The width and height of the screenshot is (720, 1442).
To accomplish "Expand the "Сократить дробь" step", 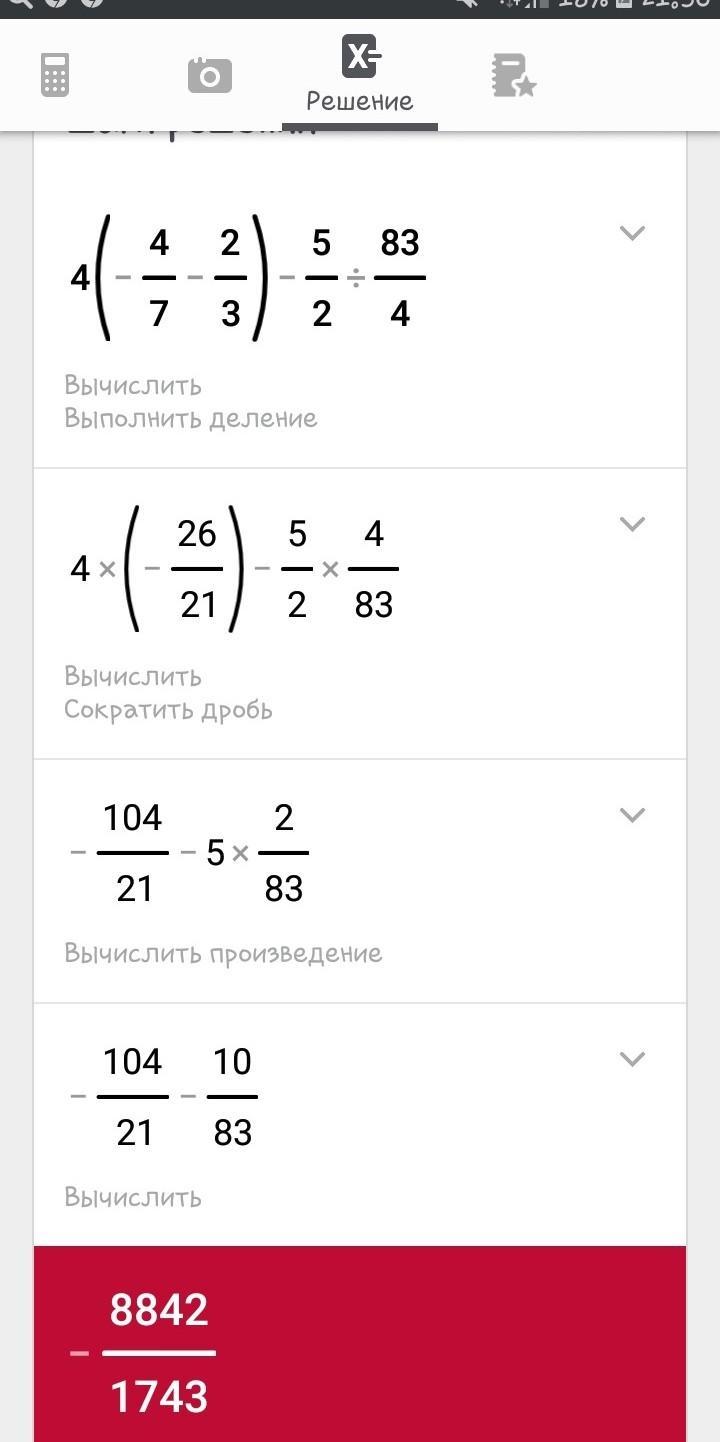I will coord(632,524).
